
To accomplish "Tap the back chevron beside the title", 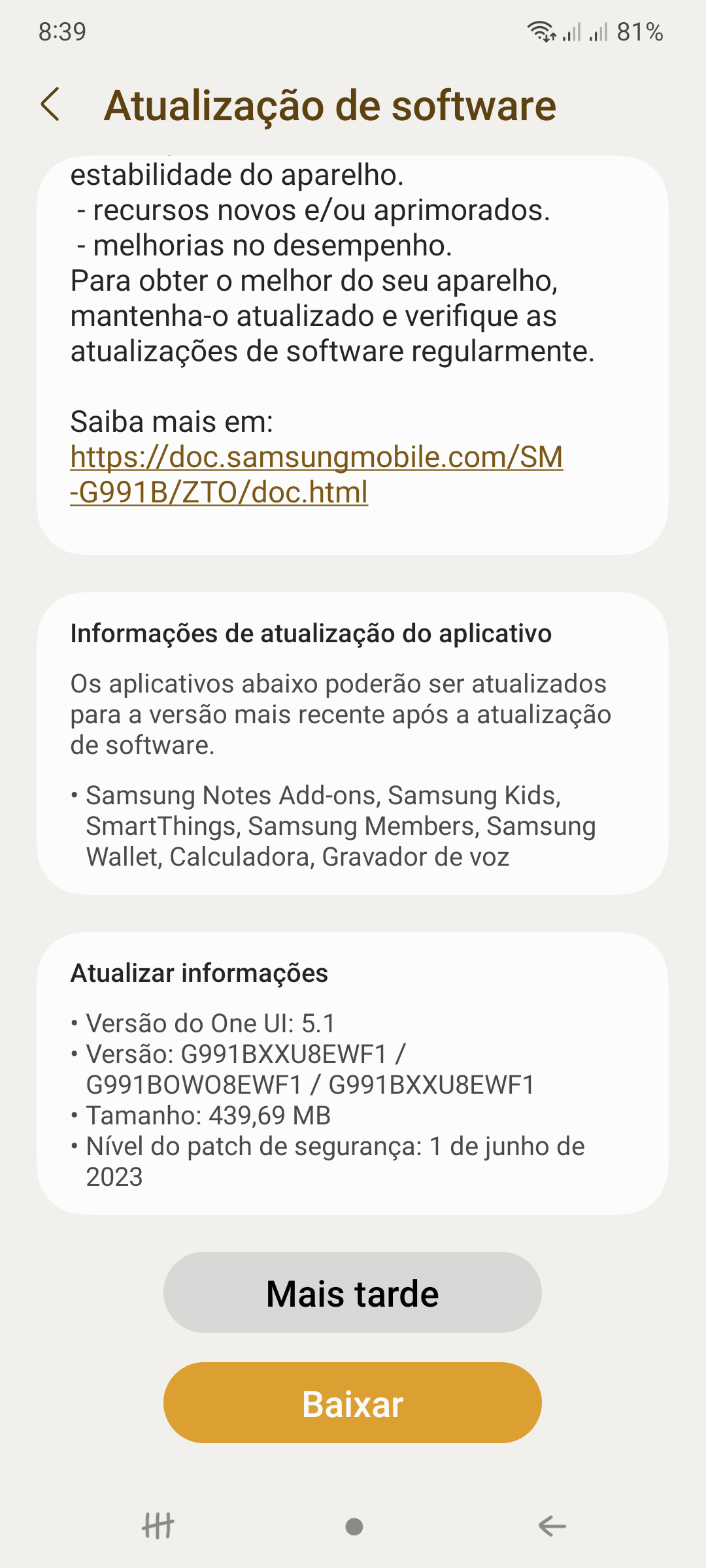I will coord(51,106).
